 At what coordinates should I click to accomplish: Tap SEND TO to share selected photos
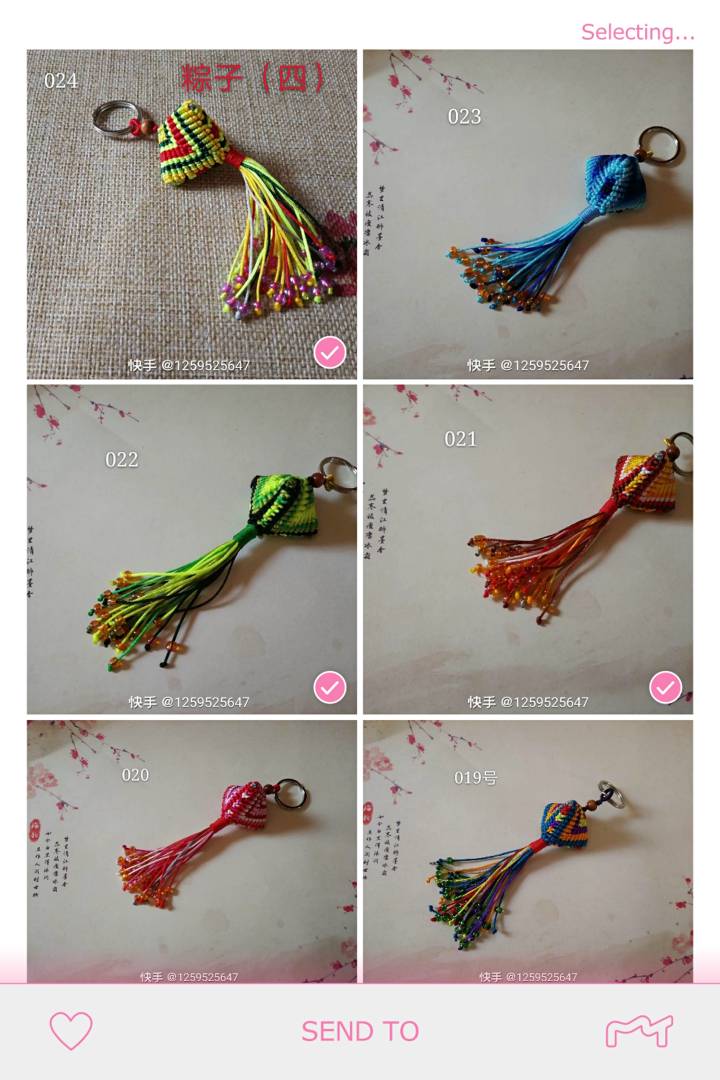tap(360, 1031)
